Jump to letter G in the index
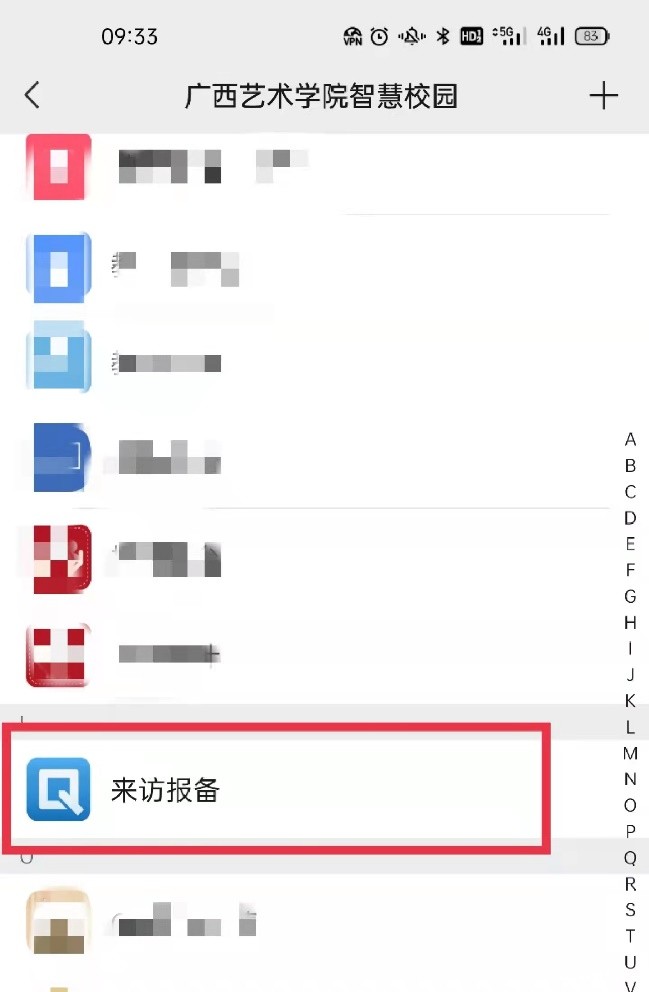The width and height of the screenshot is (649, 992). (630, 596)
